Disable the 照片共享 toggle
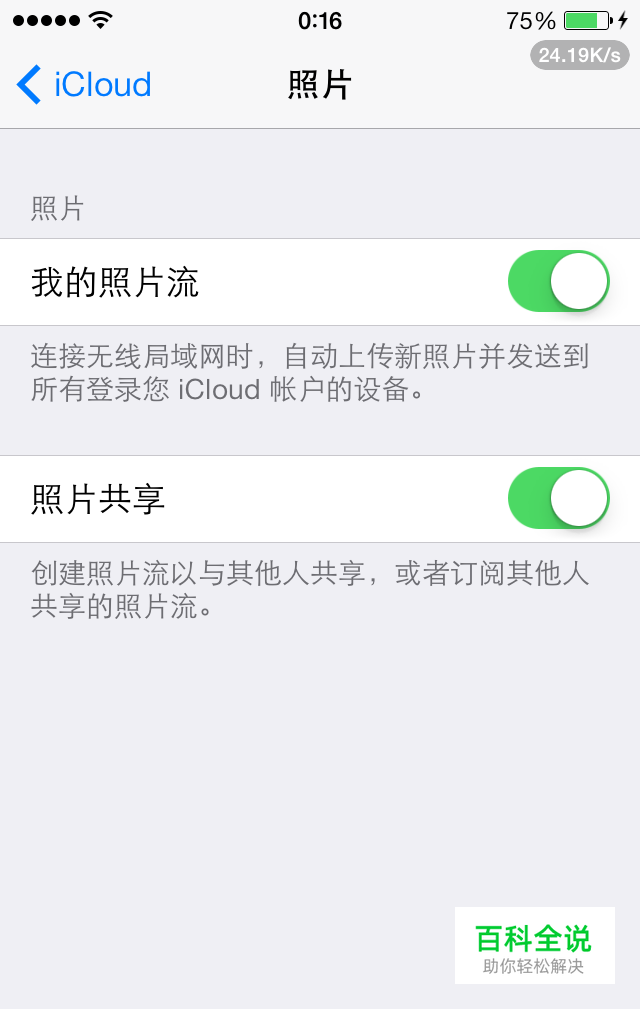The height and width of the screenshot is (1009, 640). pyautogui.click(x=558, y=498)
